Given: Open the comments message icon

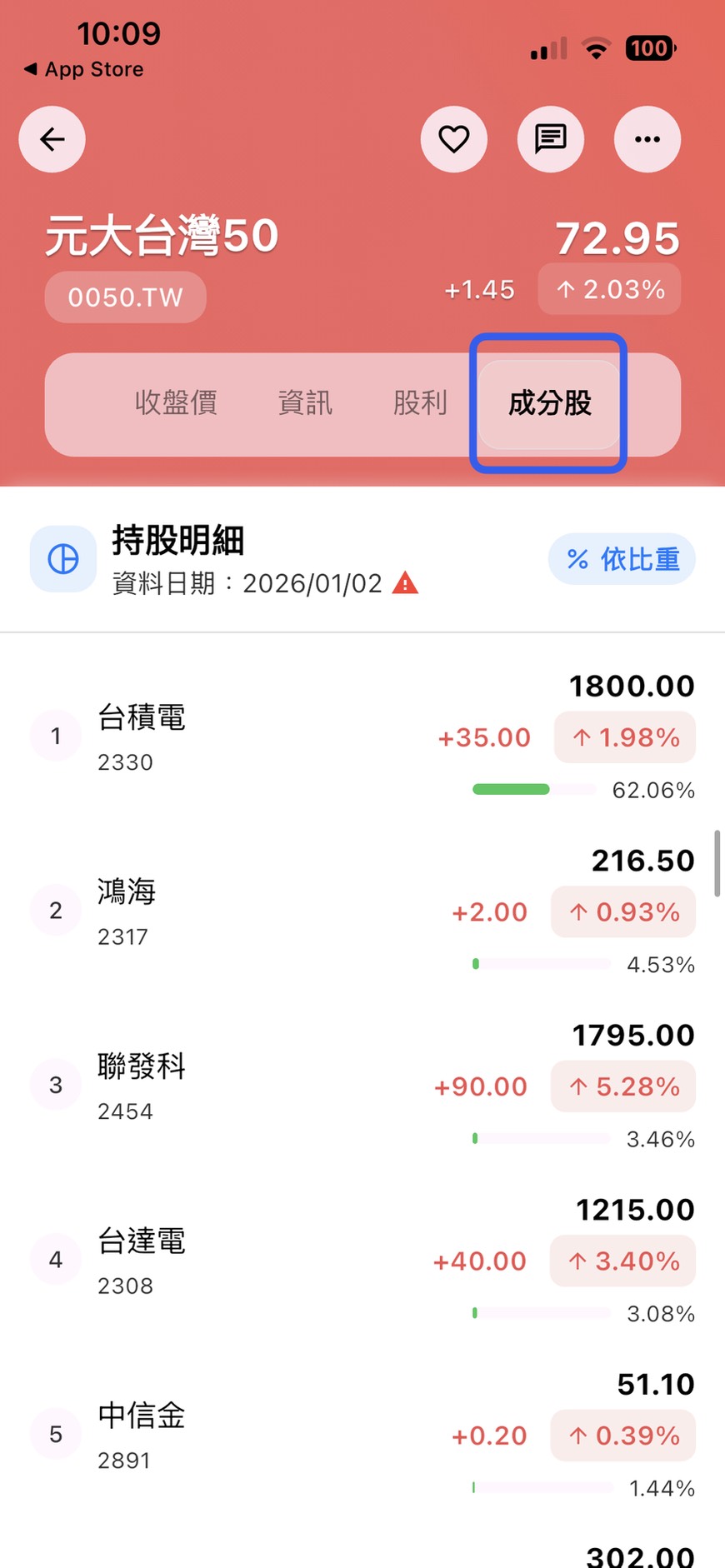Looking at the screenshot, I should tap(551, 139).
